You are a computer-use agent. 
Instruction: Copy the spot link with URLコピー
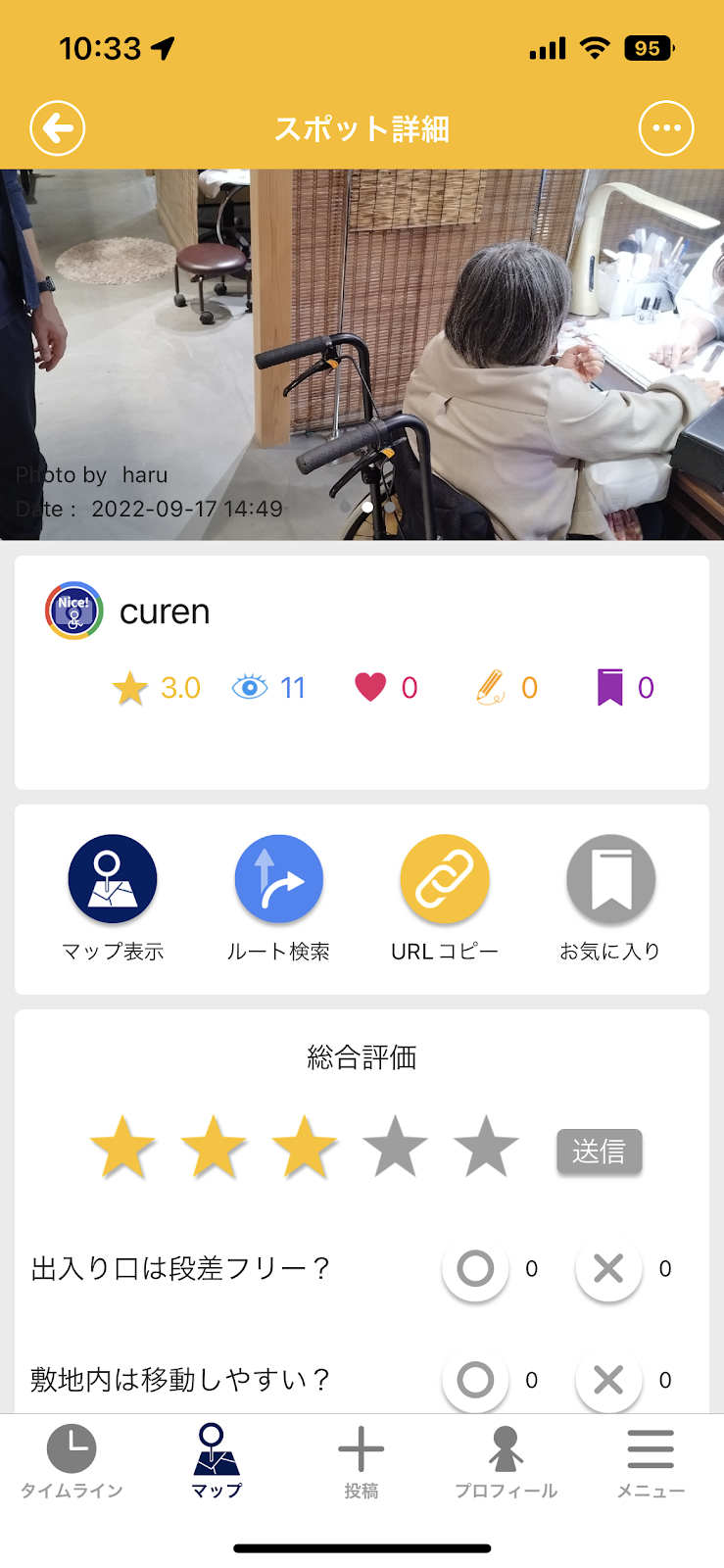445,880
